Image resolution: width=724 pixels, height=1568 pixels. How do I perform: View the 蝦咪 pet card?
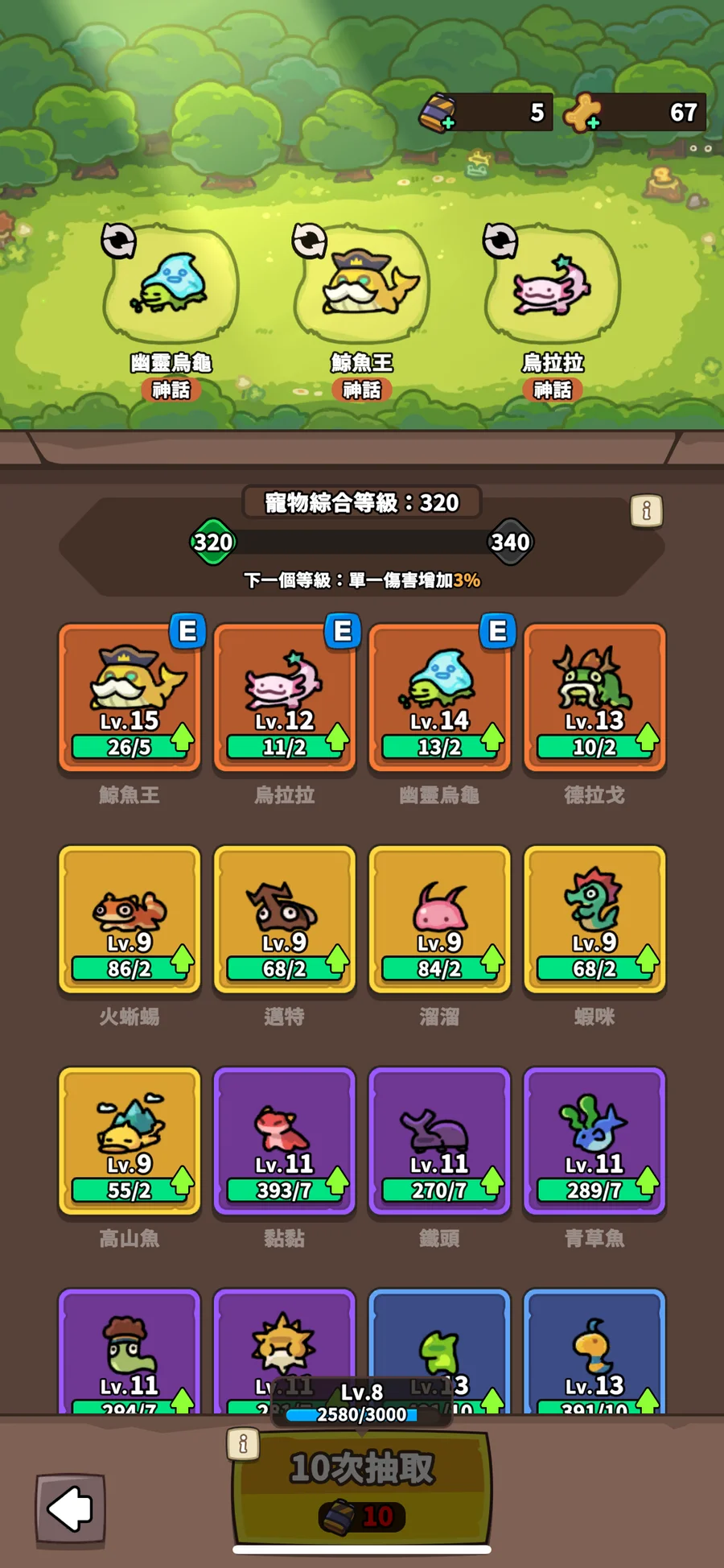coord(594,918)
